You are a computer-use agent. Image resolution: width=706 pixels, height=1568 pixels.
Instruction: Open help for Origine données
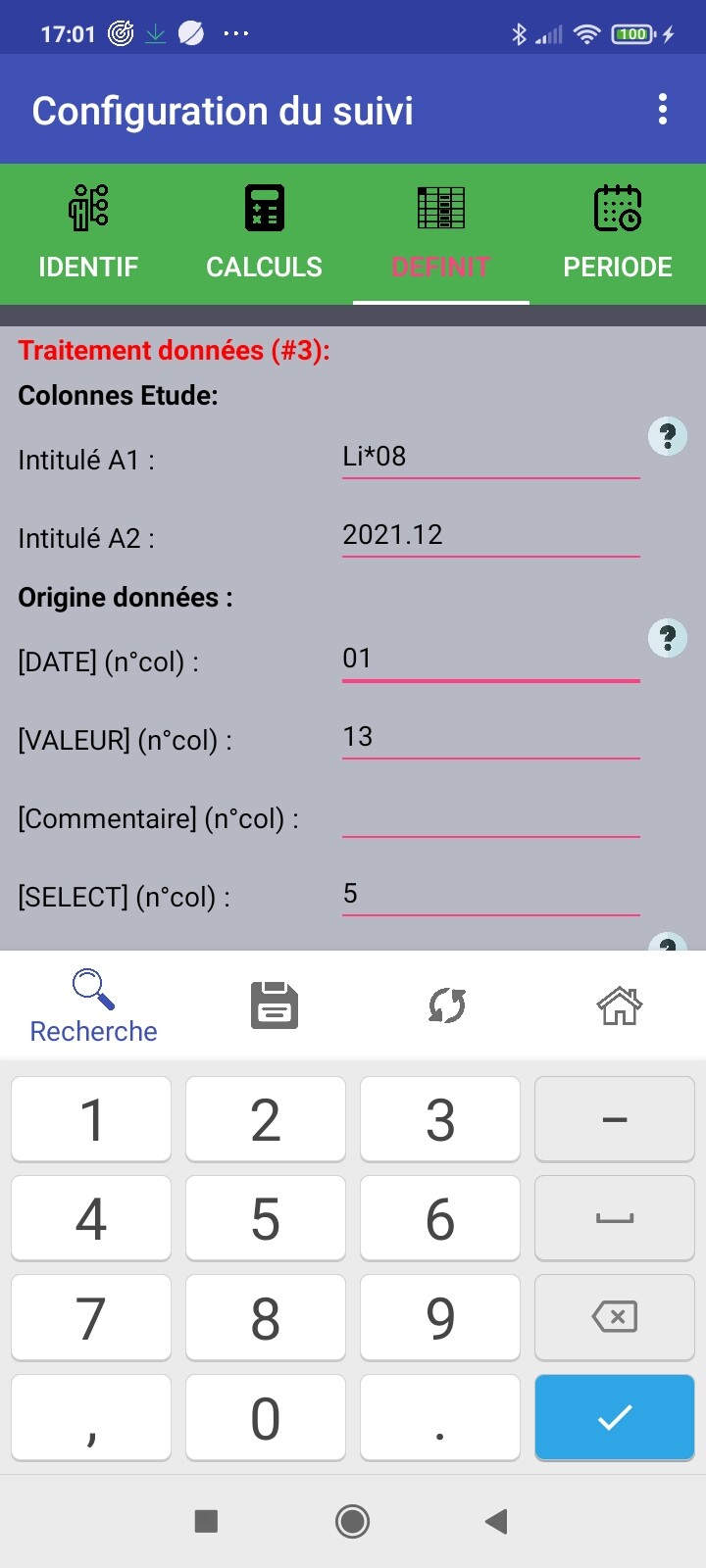pyautogui.click(x=668, y=638)
